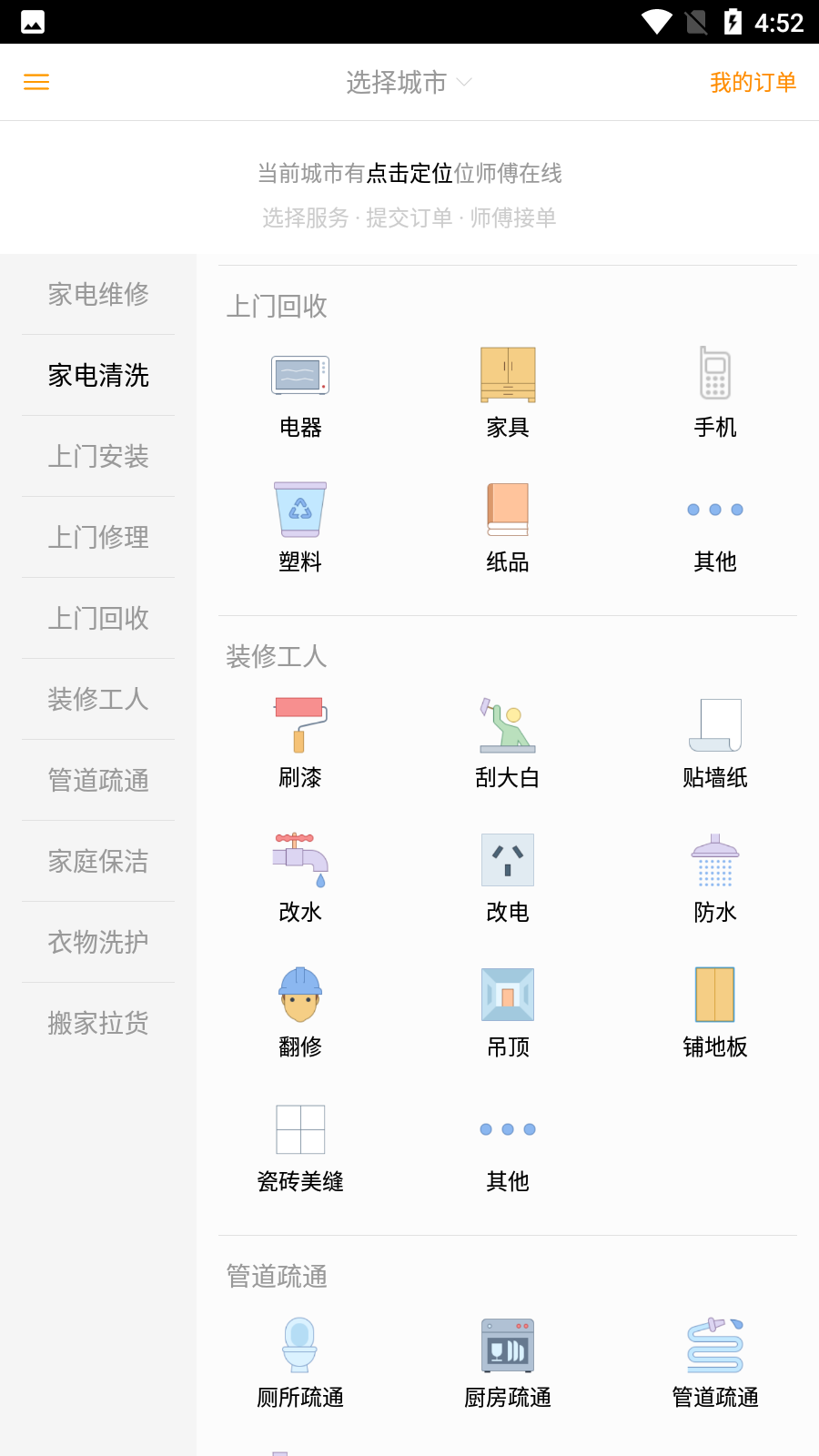Open the hamburger drawer menu
Viewport: 819px width, 1456px height.
[36, 83]
